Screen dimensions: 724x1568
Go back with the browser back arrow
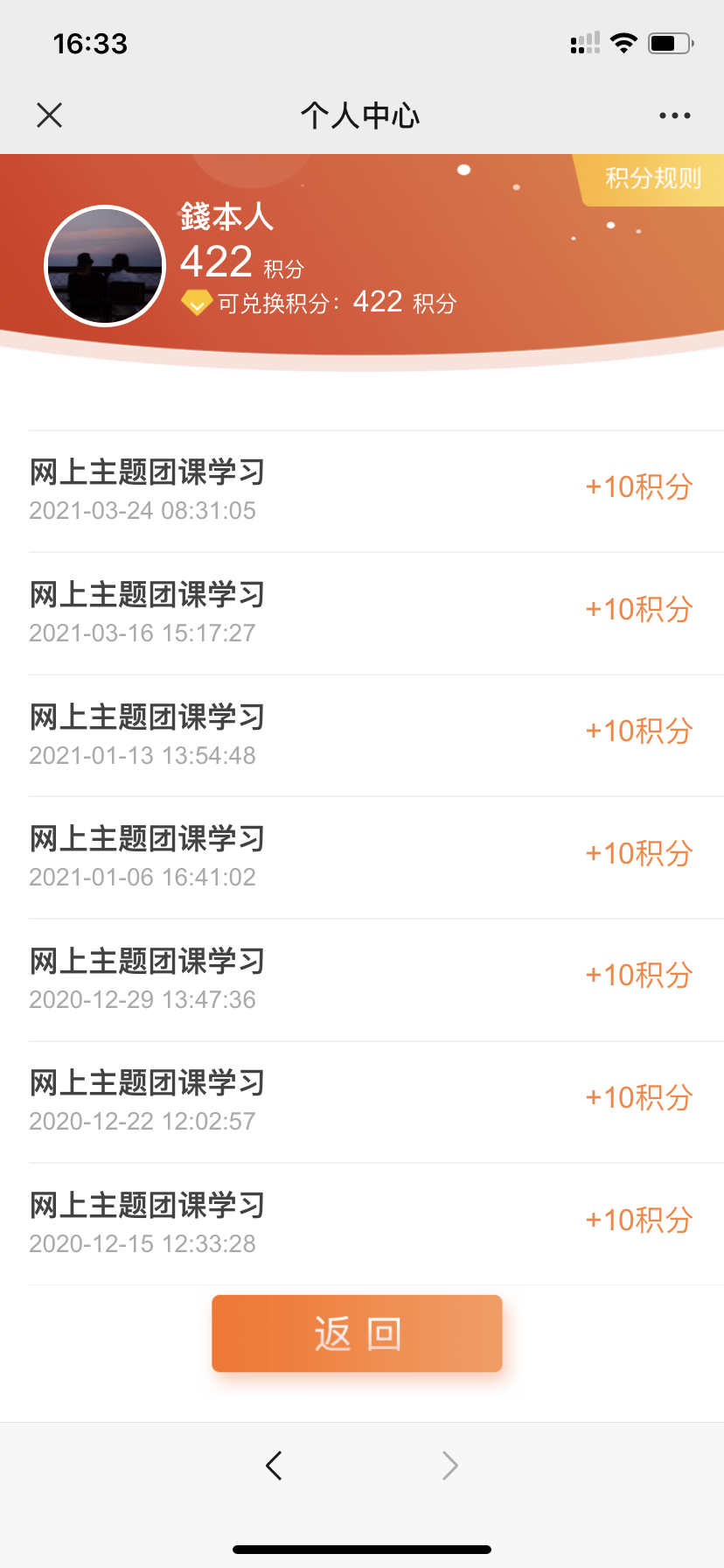(274, 1465)
